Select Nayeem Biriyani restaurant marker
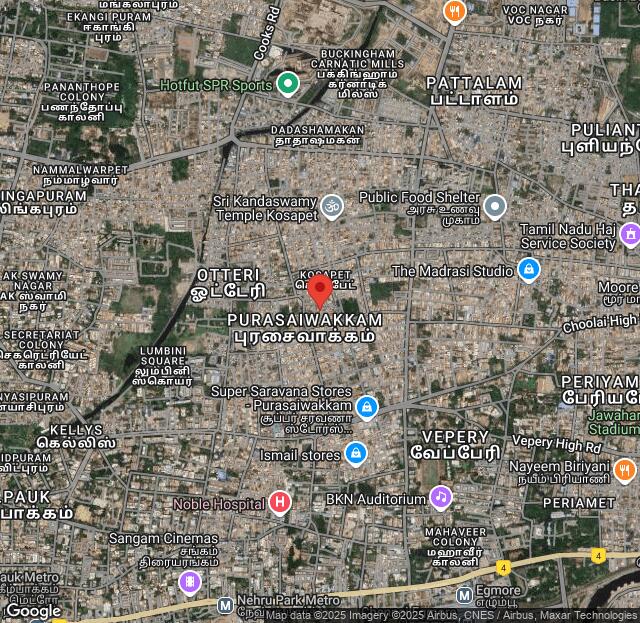 click(625, 469)
